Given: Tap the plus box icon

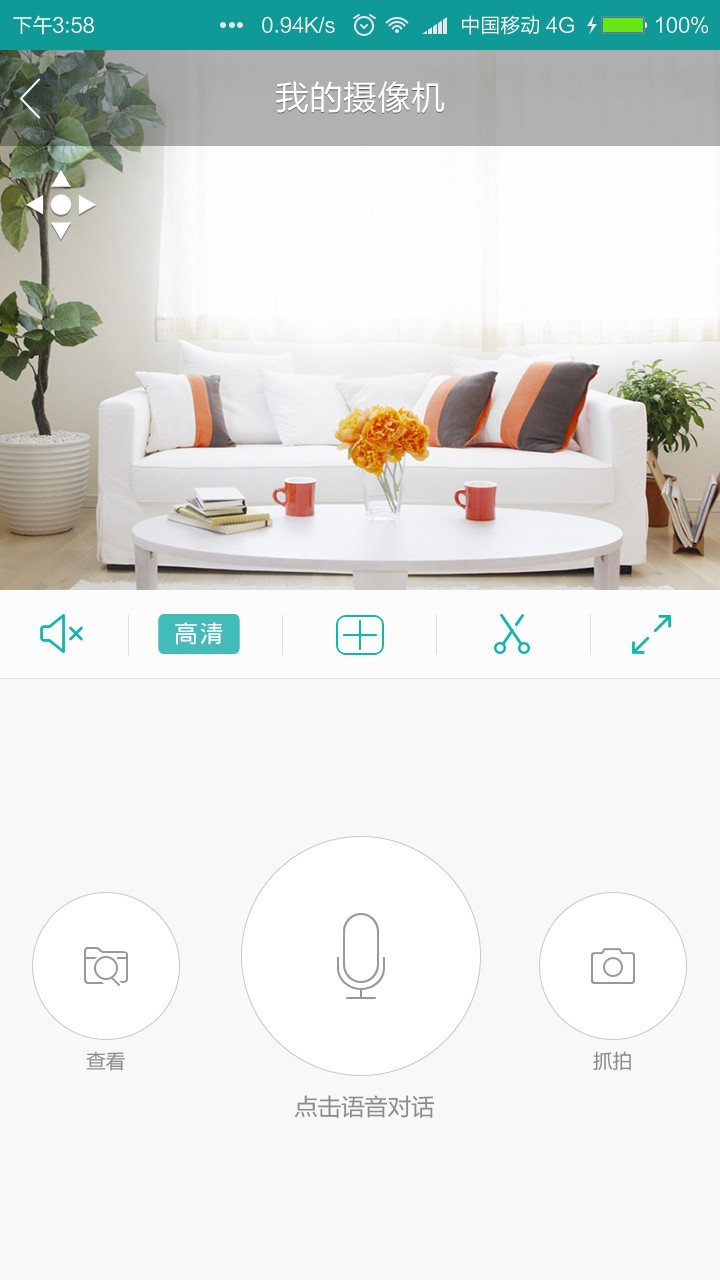Looking at the screenshot, I should [x=360, y=635].
